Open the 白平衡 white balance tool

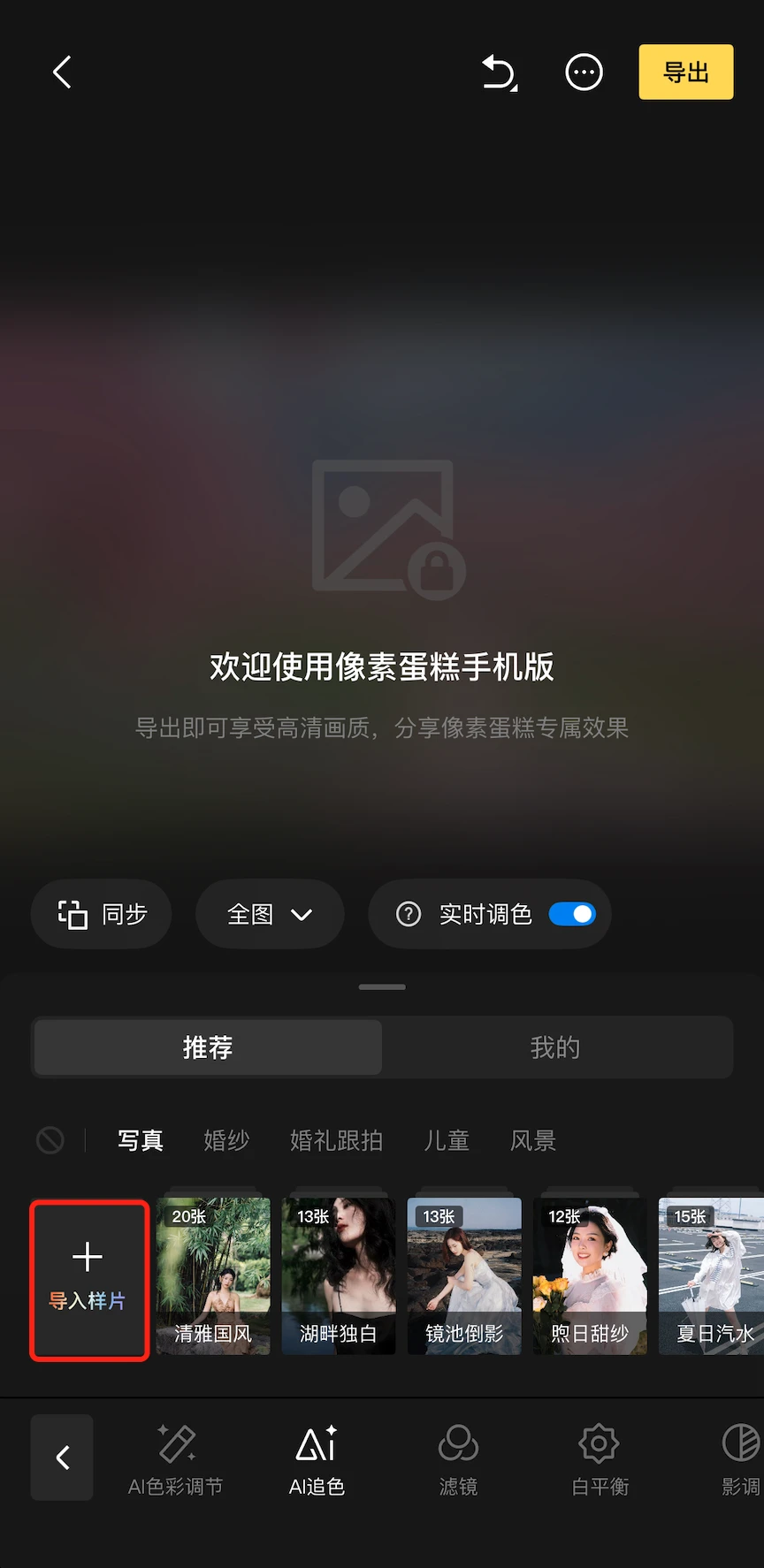pyautogui.click(x=600, y=1458)
